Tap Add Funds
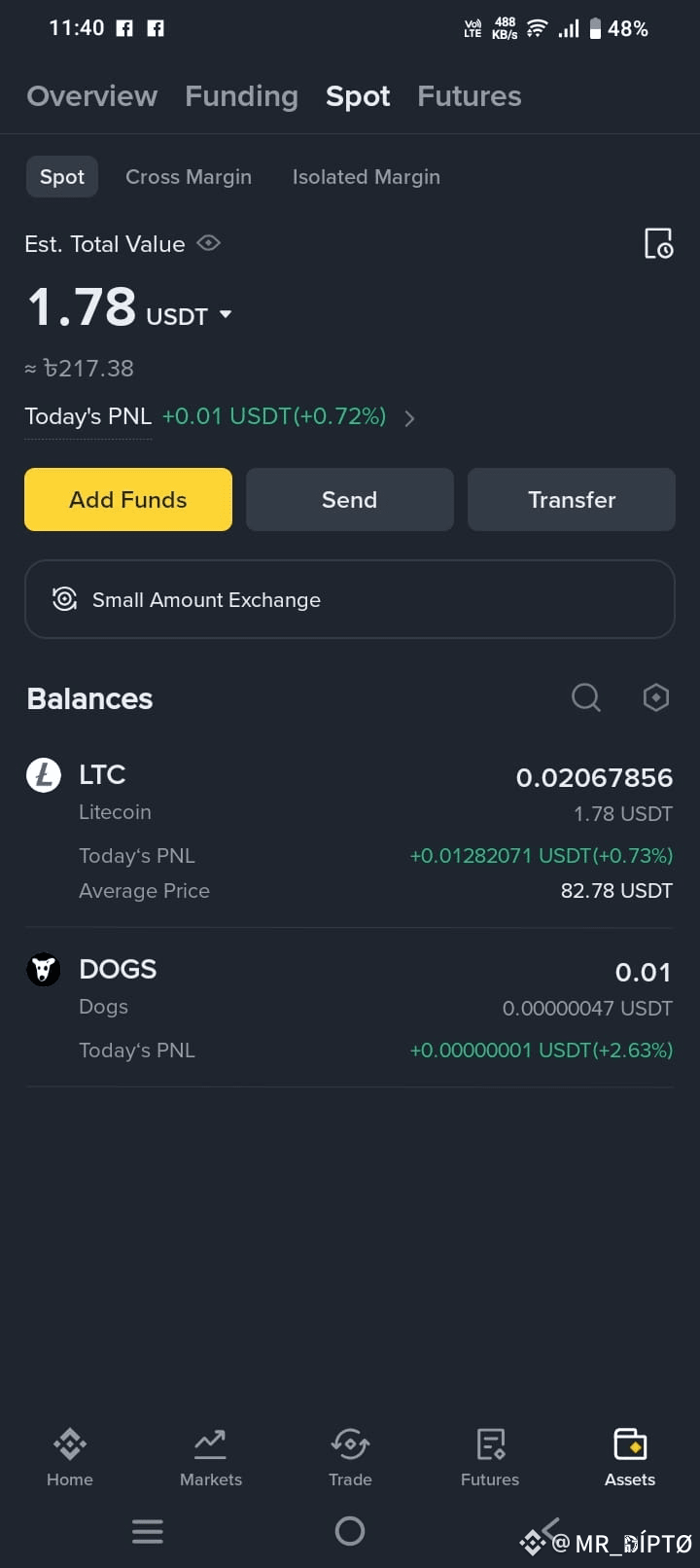The width and height of the screenshot is (700, 1568). [128, 499]
